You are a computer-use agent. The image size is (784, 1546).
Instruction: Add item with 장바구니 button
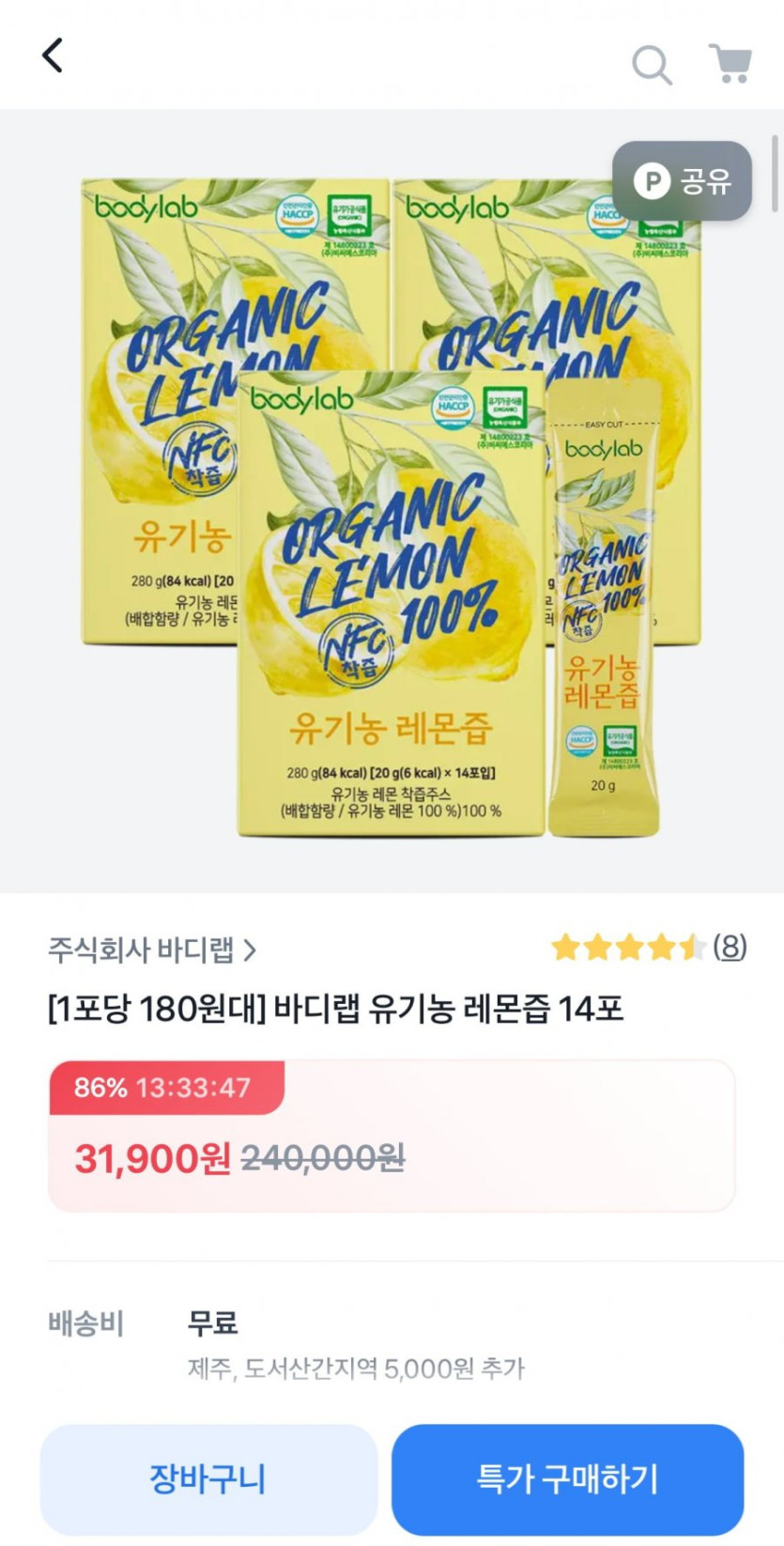208,1478
